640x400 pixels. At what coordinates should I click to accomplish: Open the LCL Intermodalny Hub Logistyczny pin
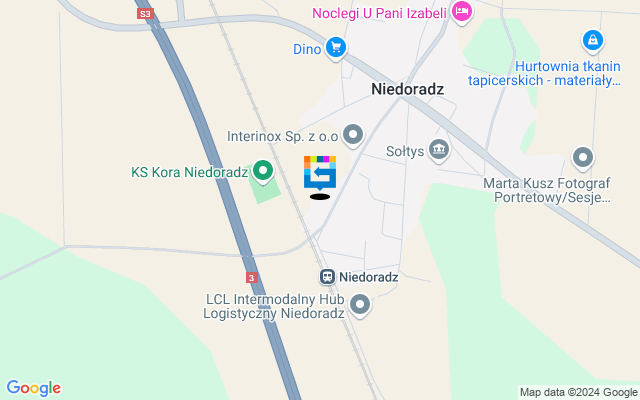[x=360, y=304]
